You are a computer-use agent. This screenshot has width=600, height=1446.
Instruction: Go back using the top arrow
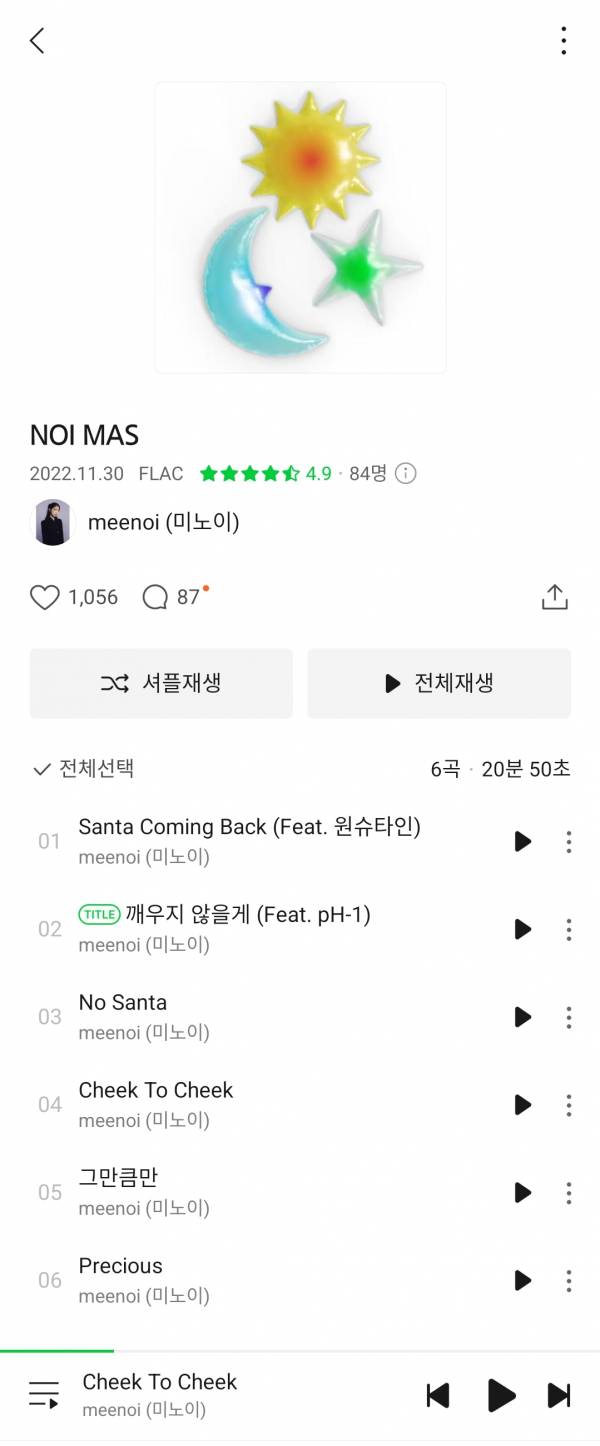point(37,41)
